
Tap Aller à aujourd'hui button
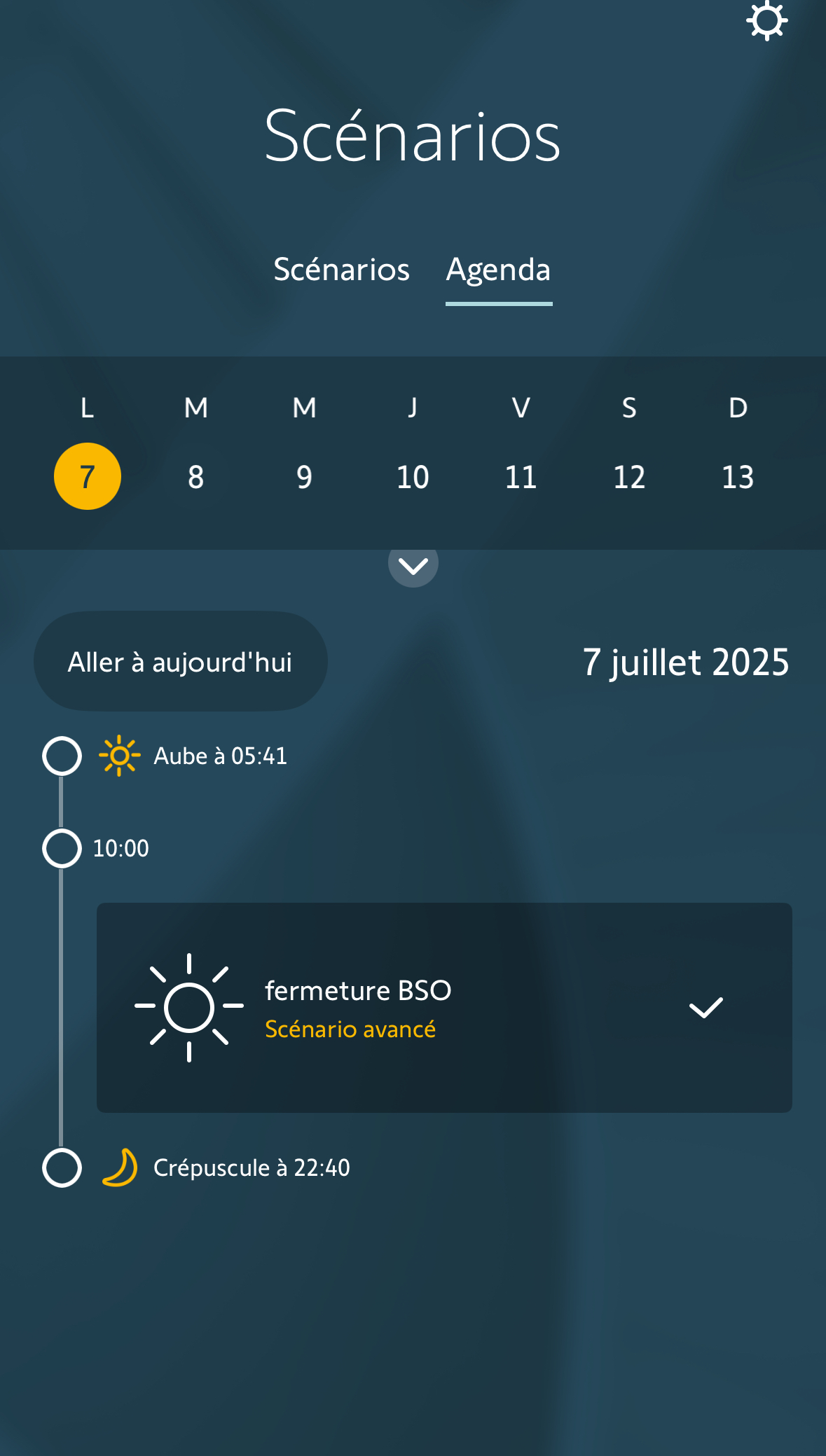[181, 661]
